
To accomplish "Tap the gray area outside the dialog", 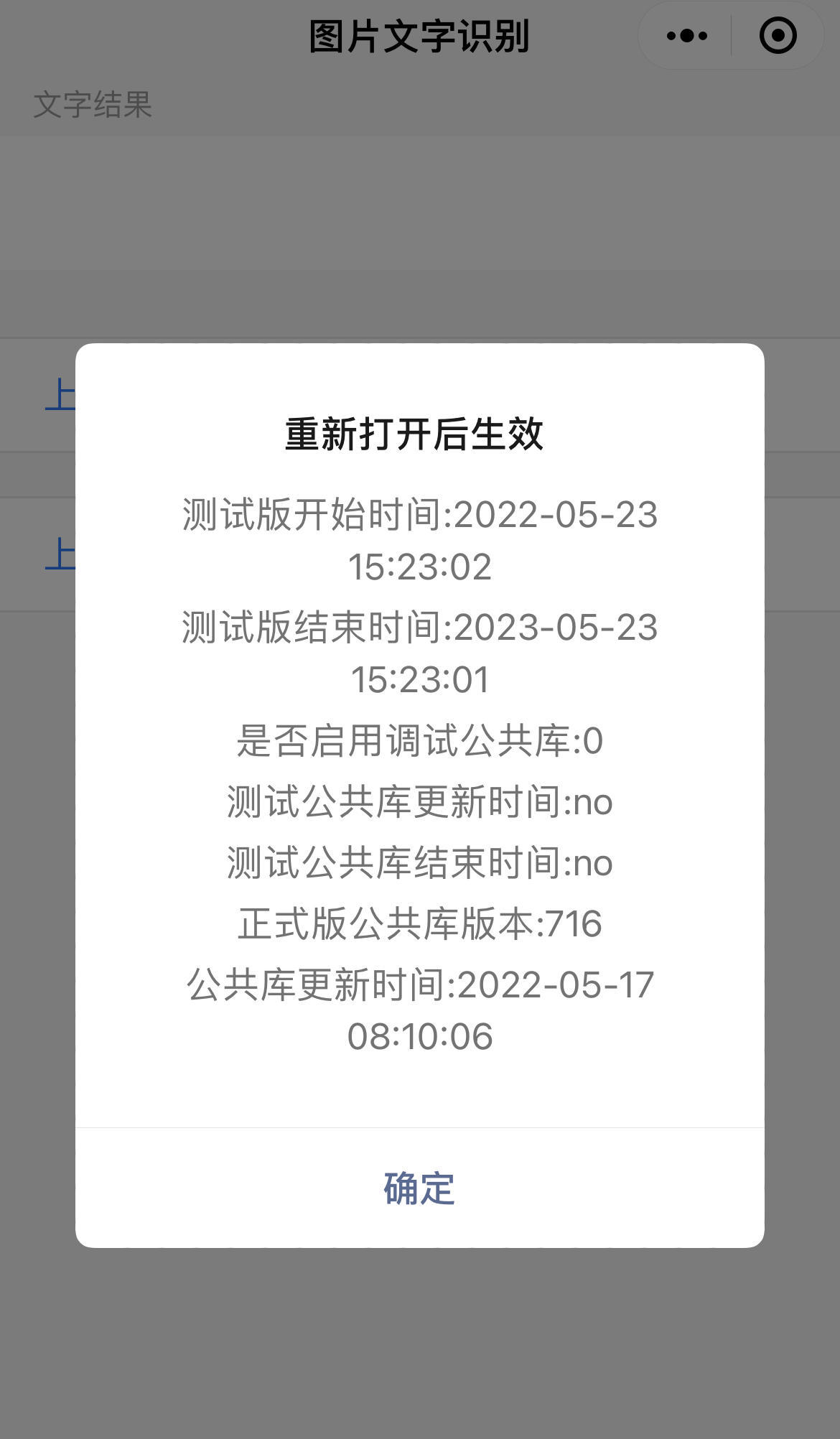I will click(419, 1350).
